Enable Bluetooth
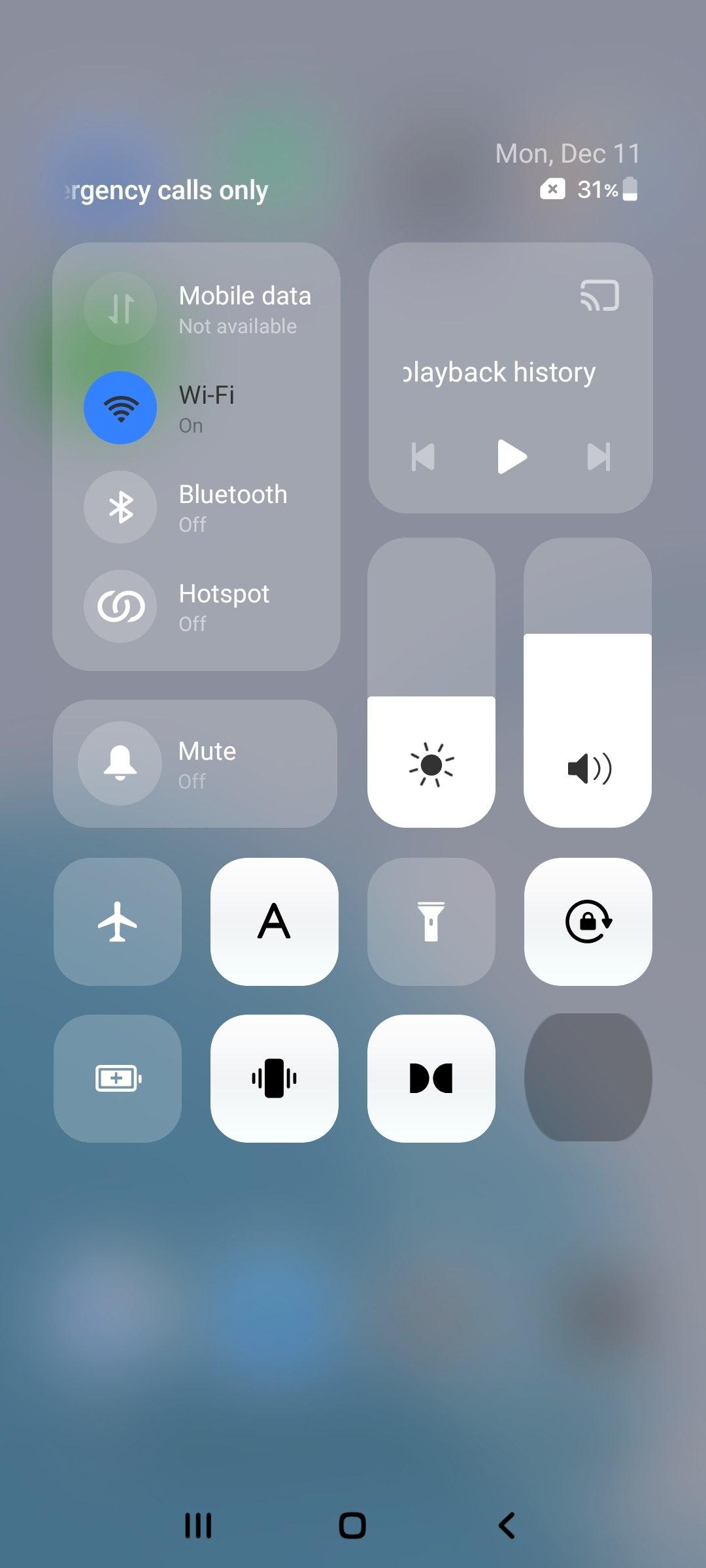 point(120,507)
